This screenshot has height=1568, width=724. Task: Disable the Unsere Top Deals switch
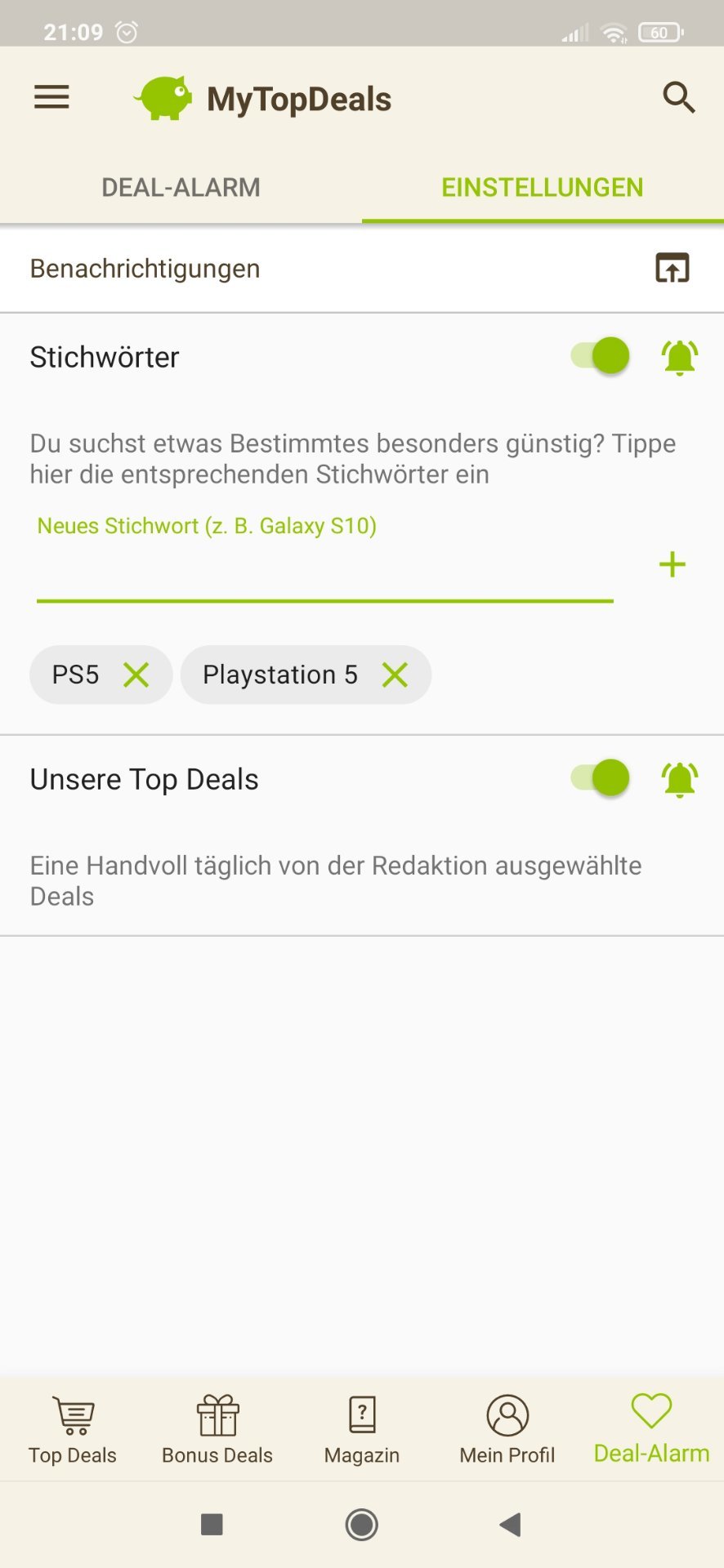pyautogui.click(x=601, y=777)
